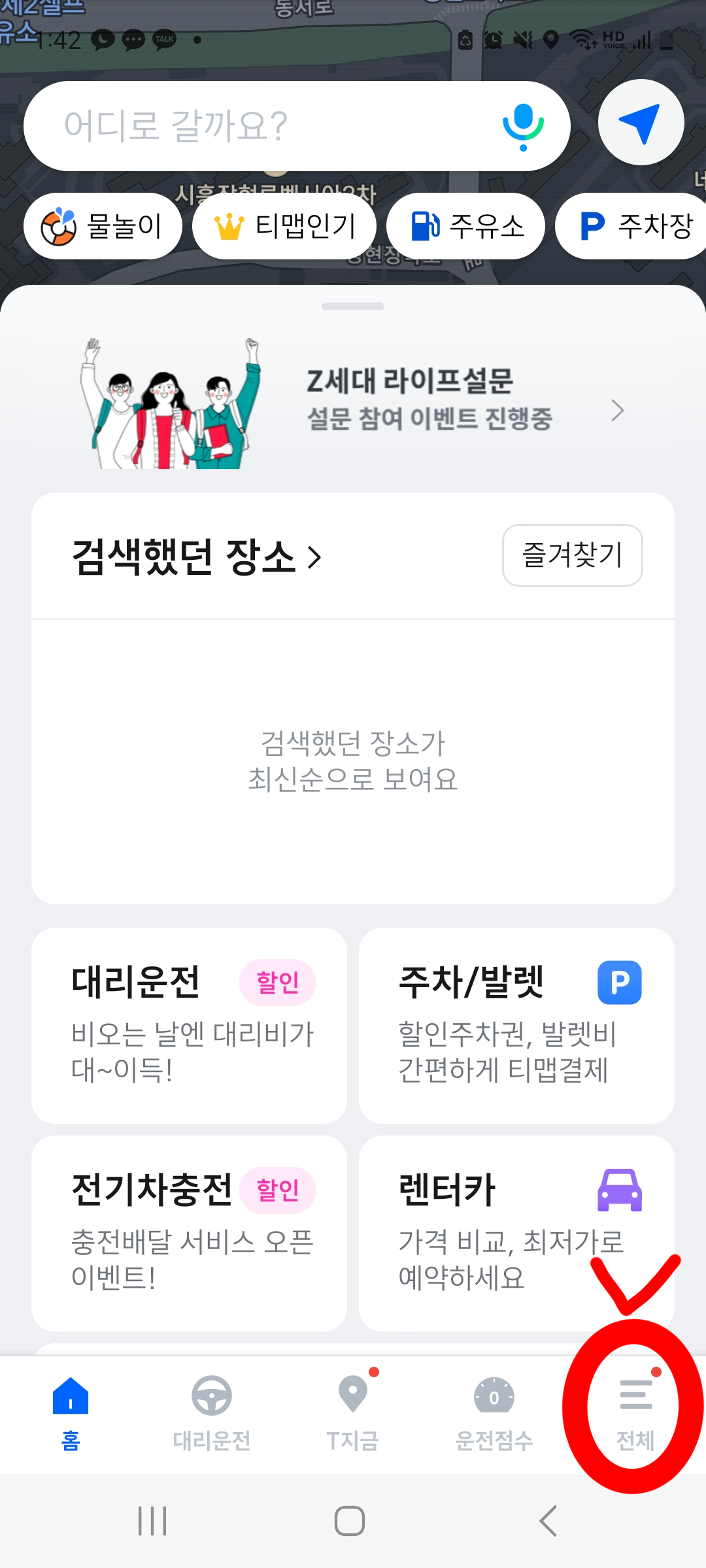Tap the P icon in 주차/발렛 card
Viewport: 706px width, 1568px height.
(620, 981)
